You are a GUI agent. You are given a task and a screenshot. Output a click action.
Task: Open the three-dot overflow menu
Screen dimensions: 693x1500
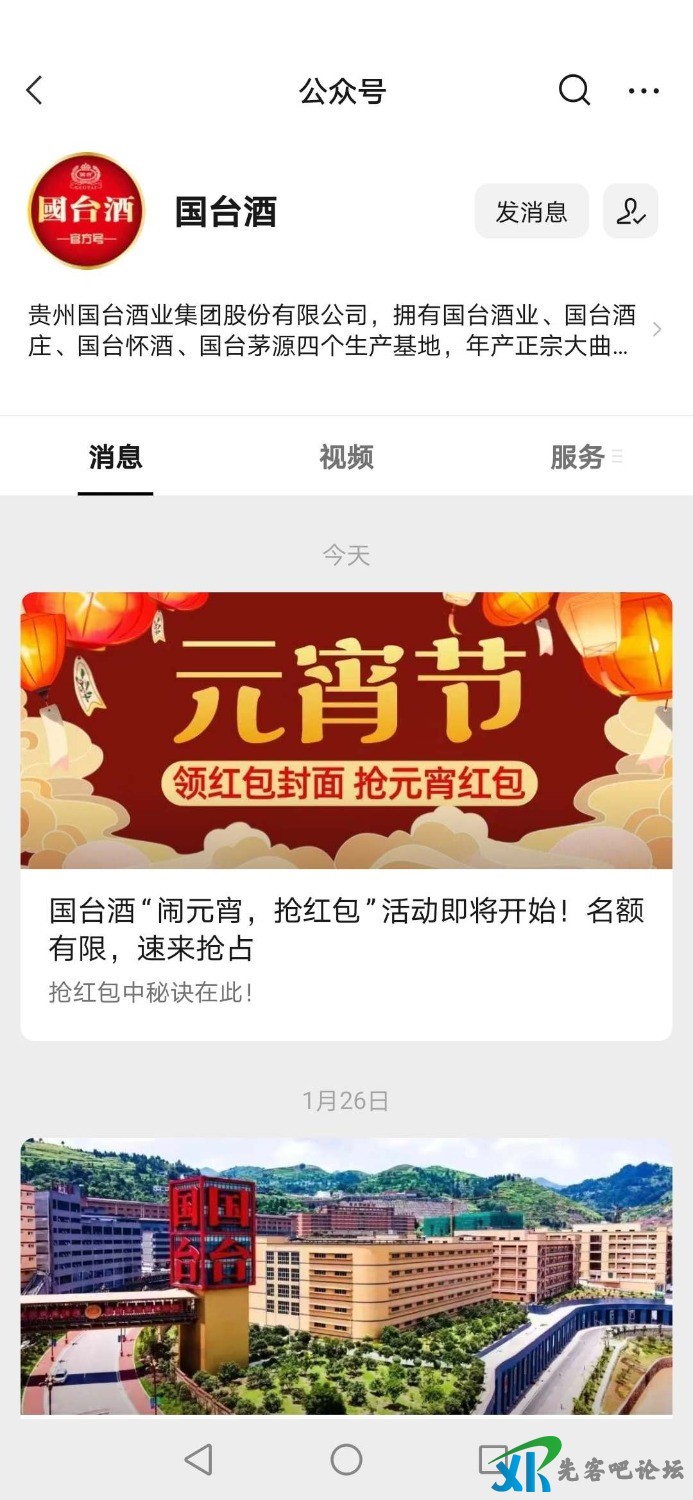(643, 91)
